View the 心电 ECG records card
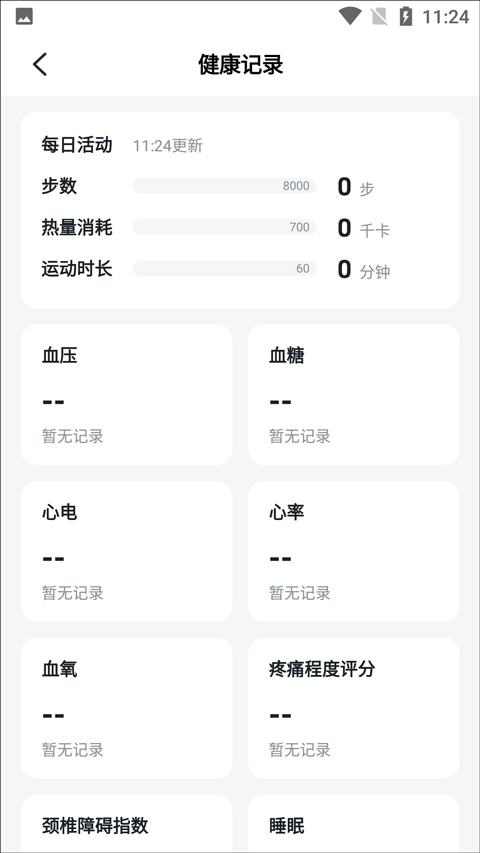Screen dimensions: 480x853 tap(126, 551)
